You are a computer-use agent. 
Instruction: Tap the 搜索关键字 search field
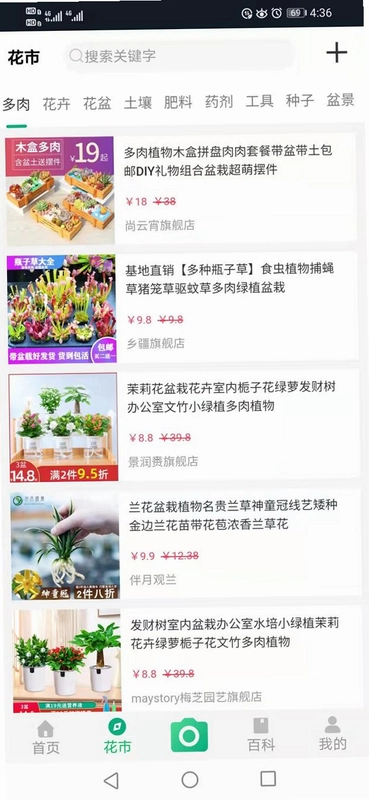(x=179, y=56)
